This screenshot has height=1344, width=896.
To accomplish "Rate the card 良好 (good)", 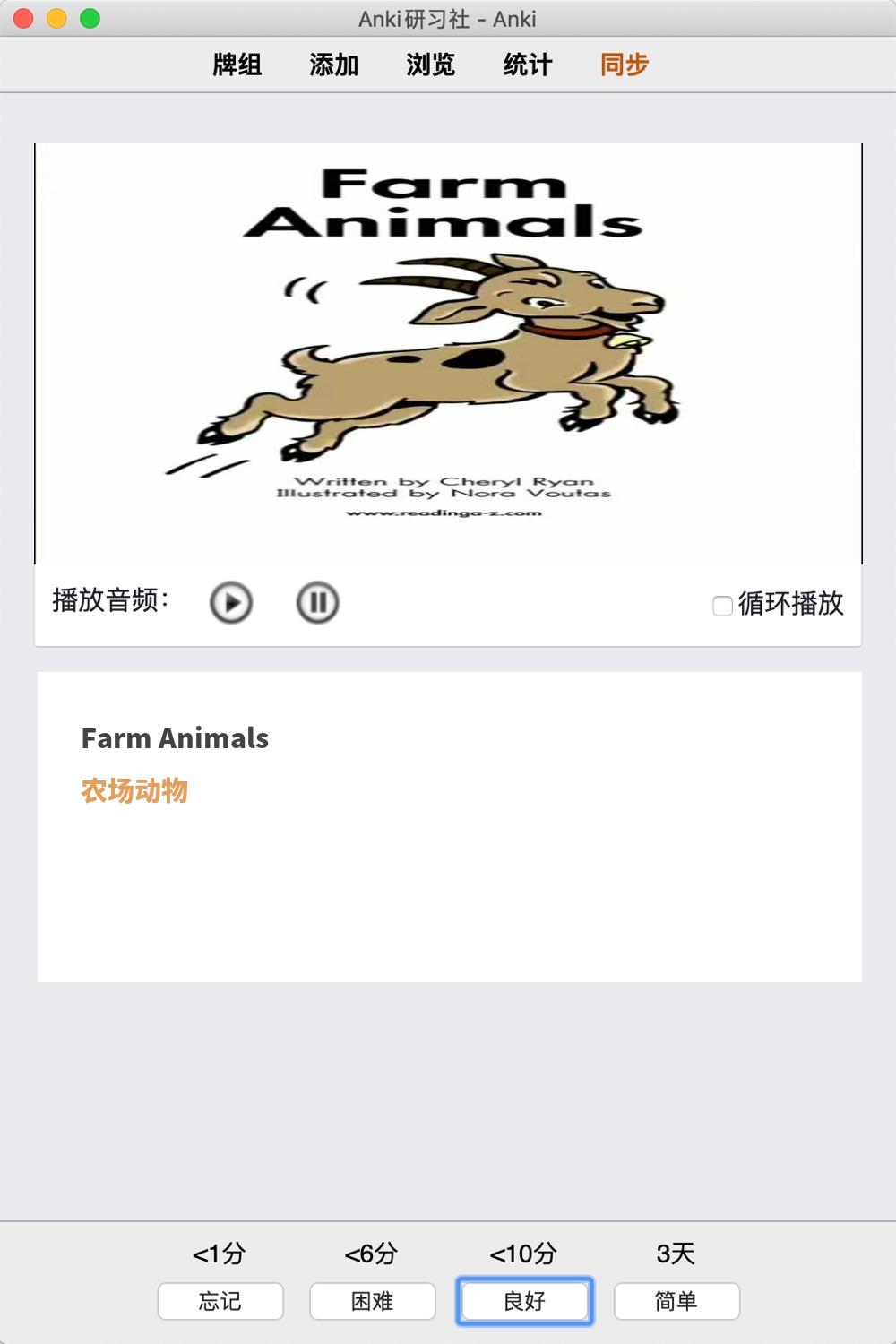I will tap(525, 1301).
